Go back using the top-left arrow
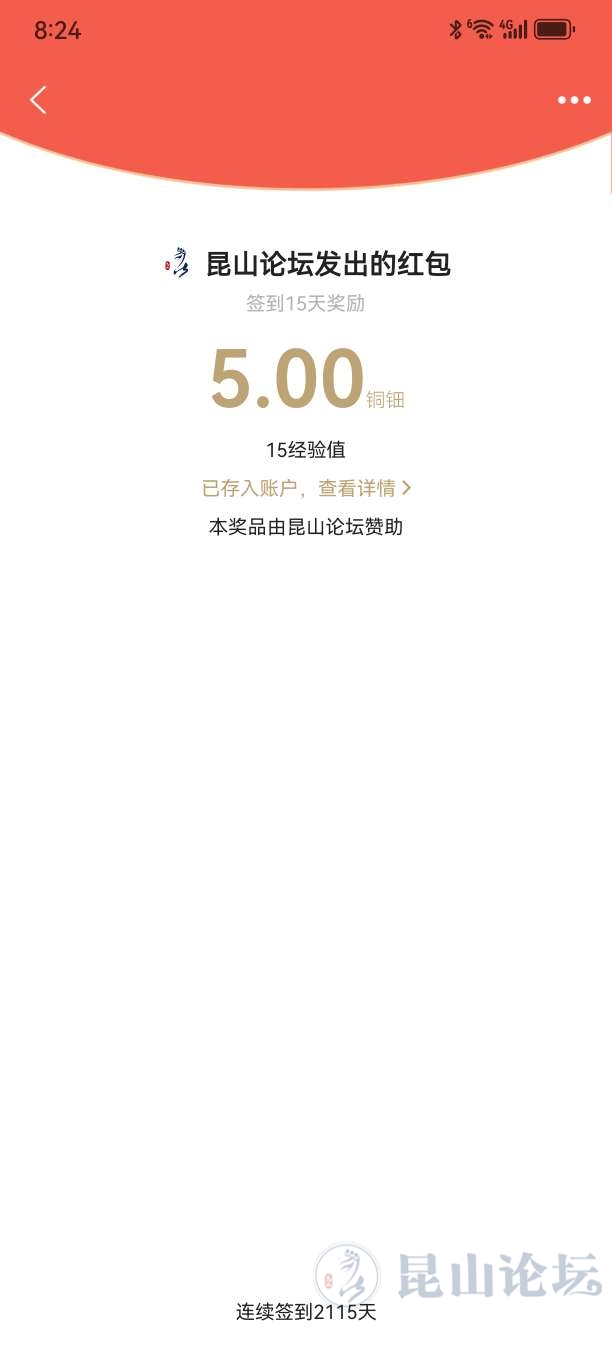 tap(38, 100)
